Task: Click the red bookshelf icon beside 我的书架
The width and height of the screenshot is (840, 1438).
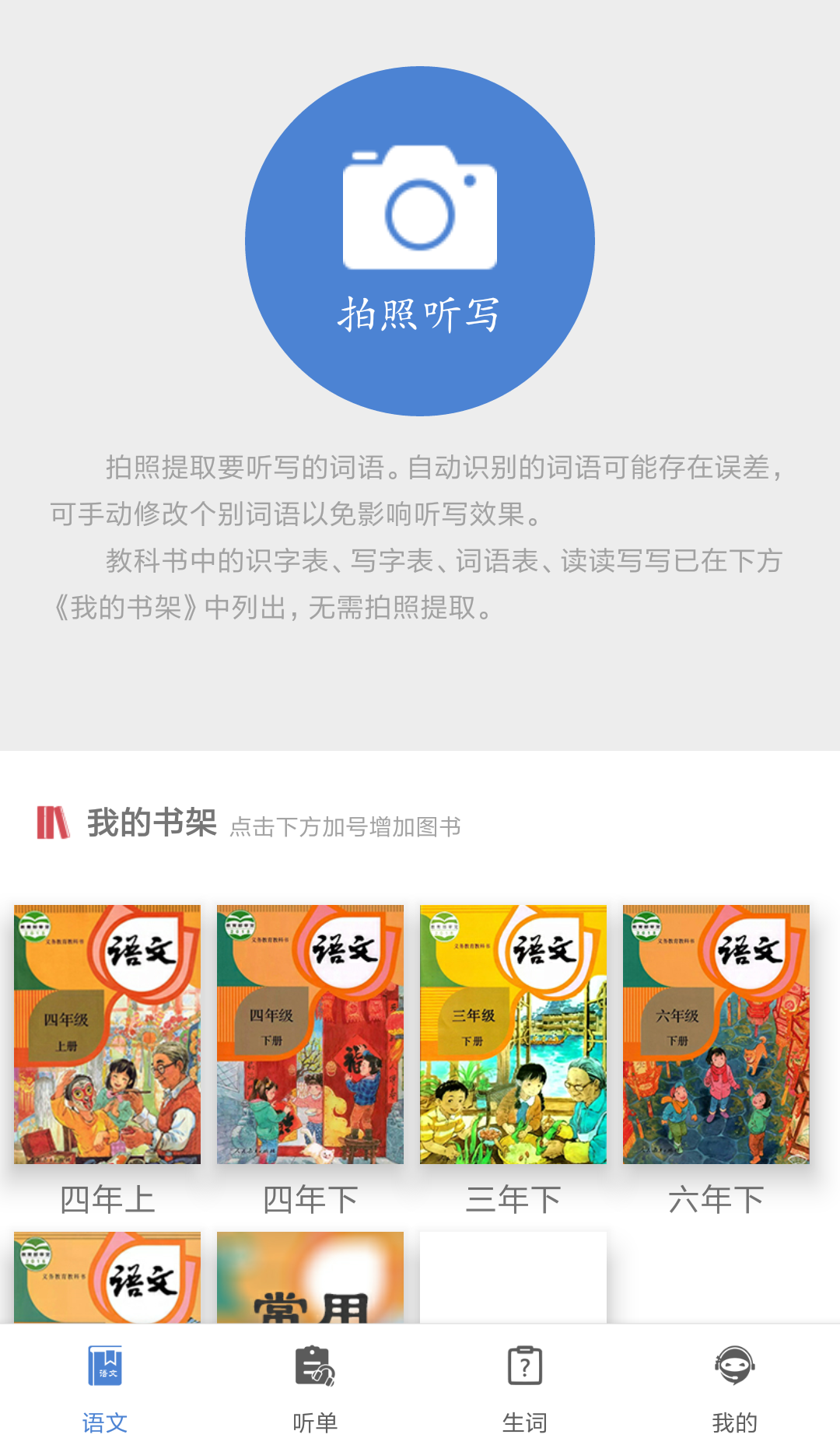Action: tap(53, 822)
